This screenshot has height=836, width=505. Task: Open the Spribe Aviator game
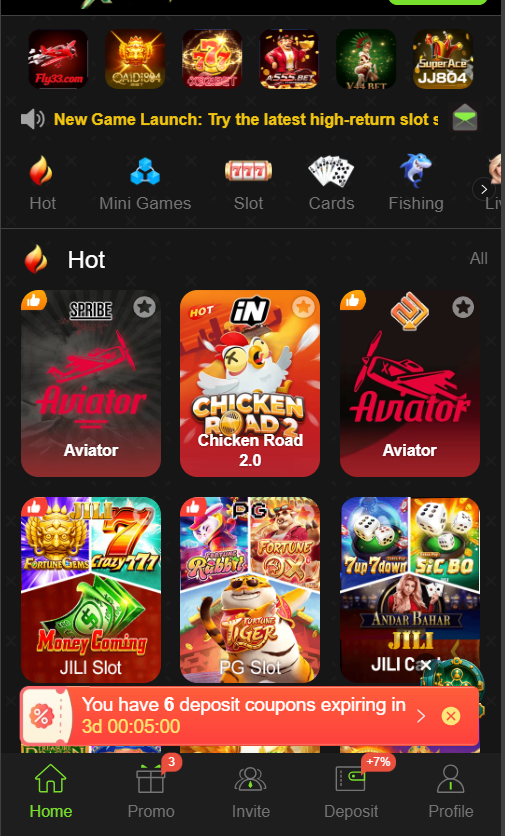point(91,383)
